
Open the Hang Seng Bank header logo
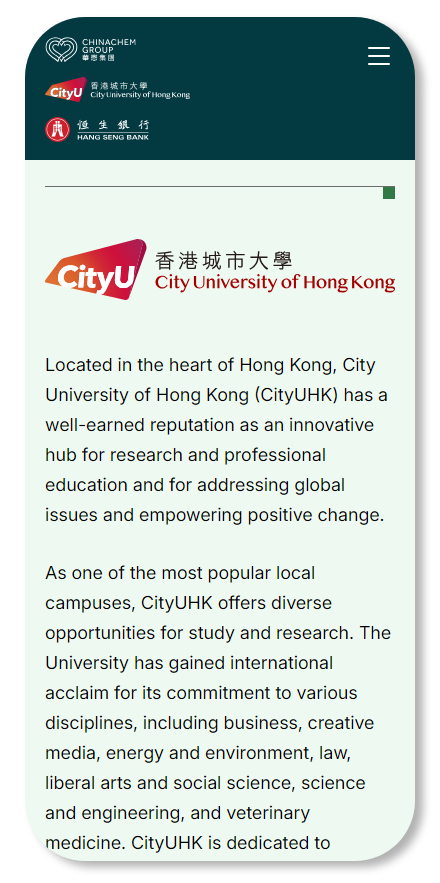click(x=97, y=130)
